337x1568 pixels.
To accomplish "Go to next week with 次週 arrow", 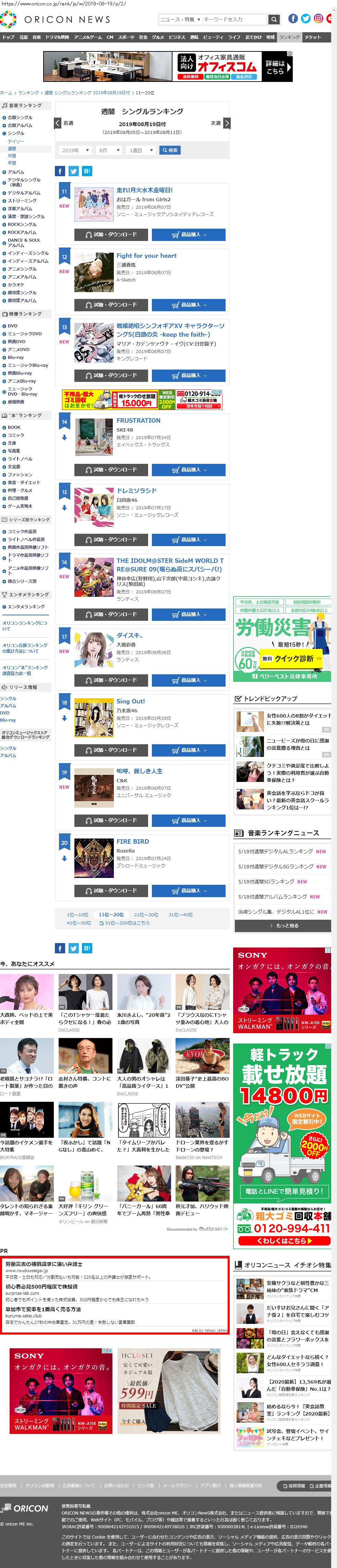I will click(226, 123).
